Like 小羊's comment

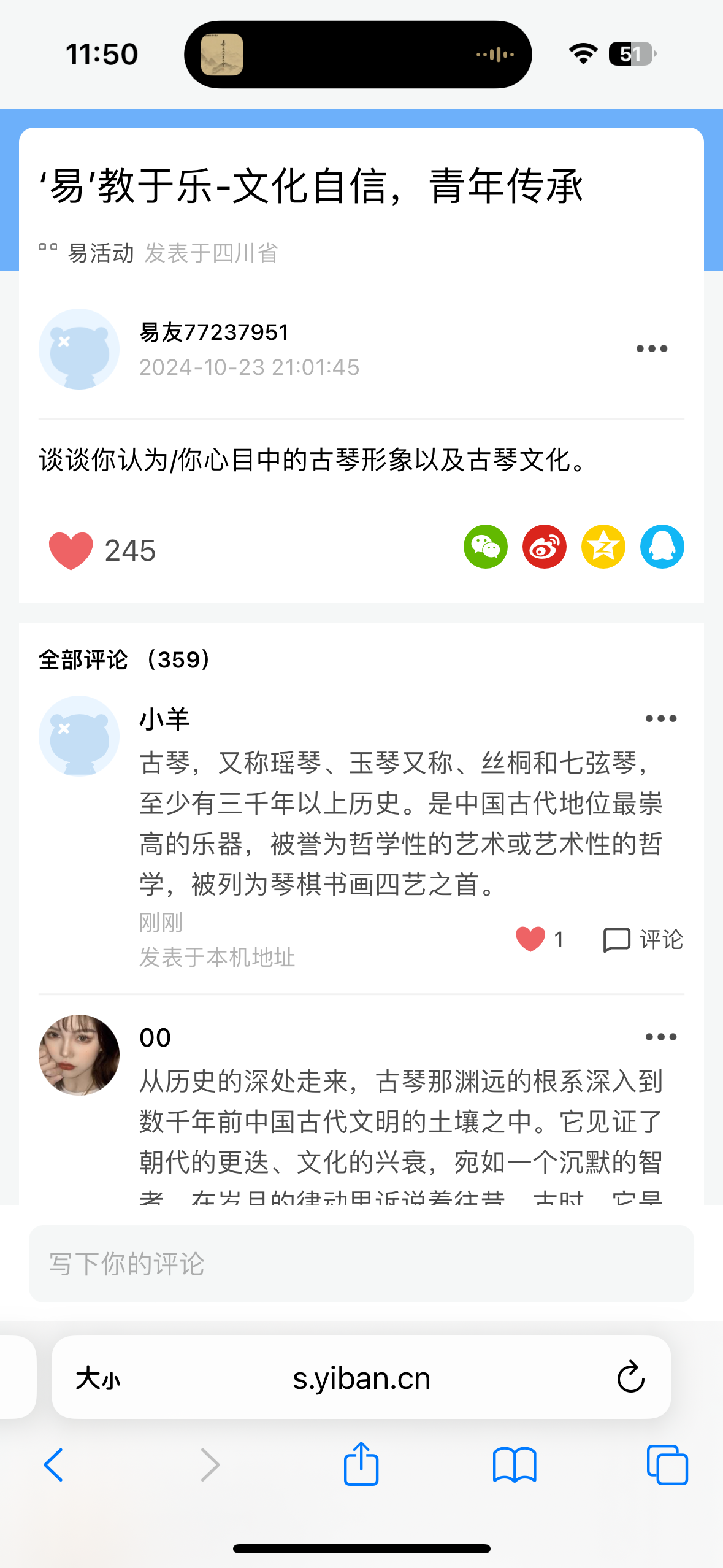530,939
